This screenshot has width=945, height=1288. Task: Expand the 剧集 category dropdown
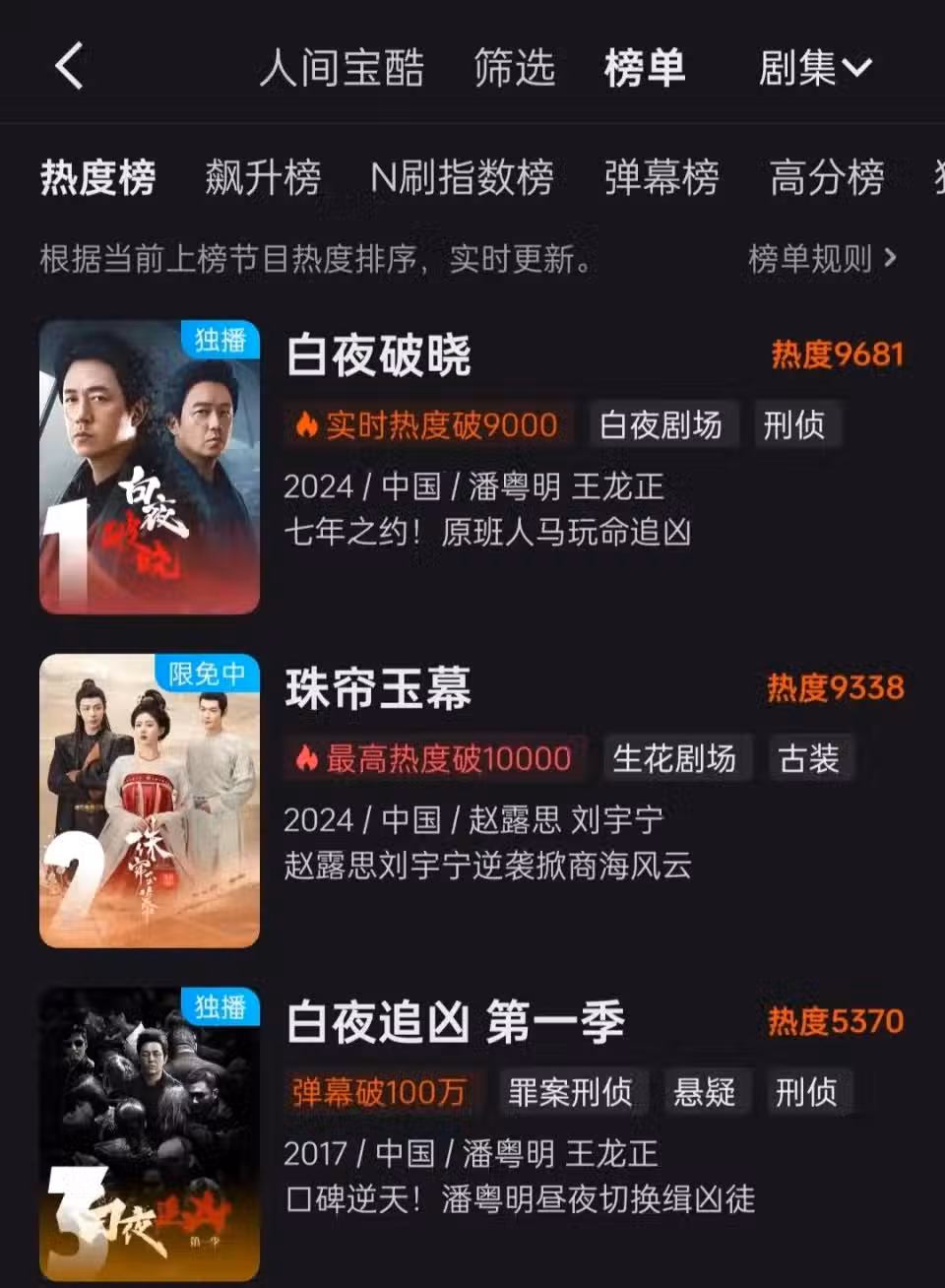click(814, 68)
